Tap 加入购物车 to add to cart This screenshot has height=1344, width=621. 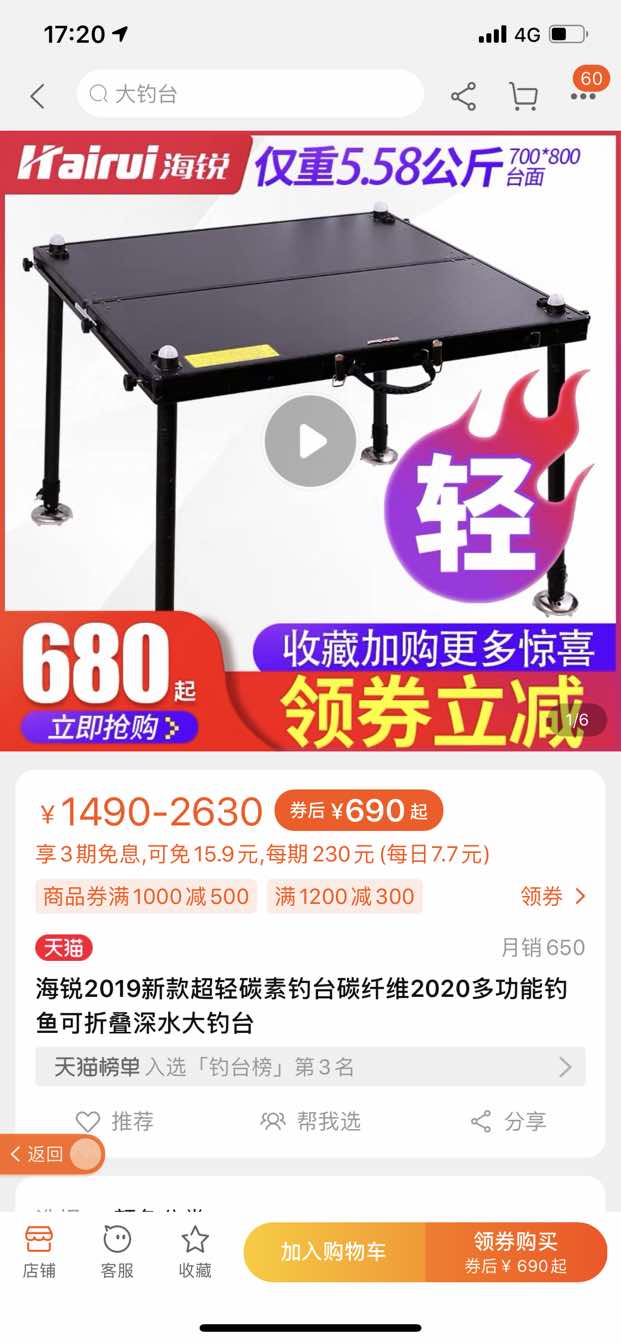tap(333, 1252)
